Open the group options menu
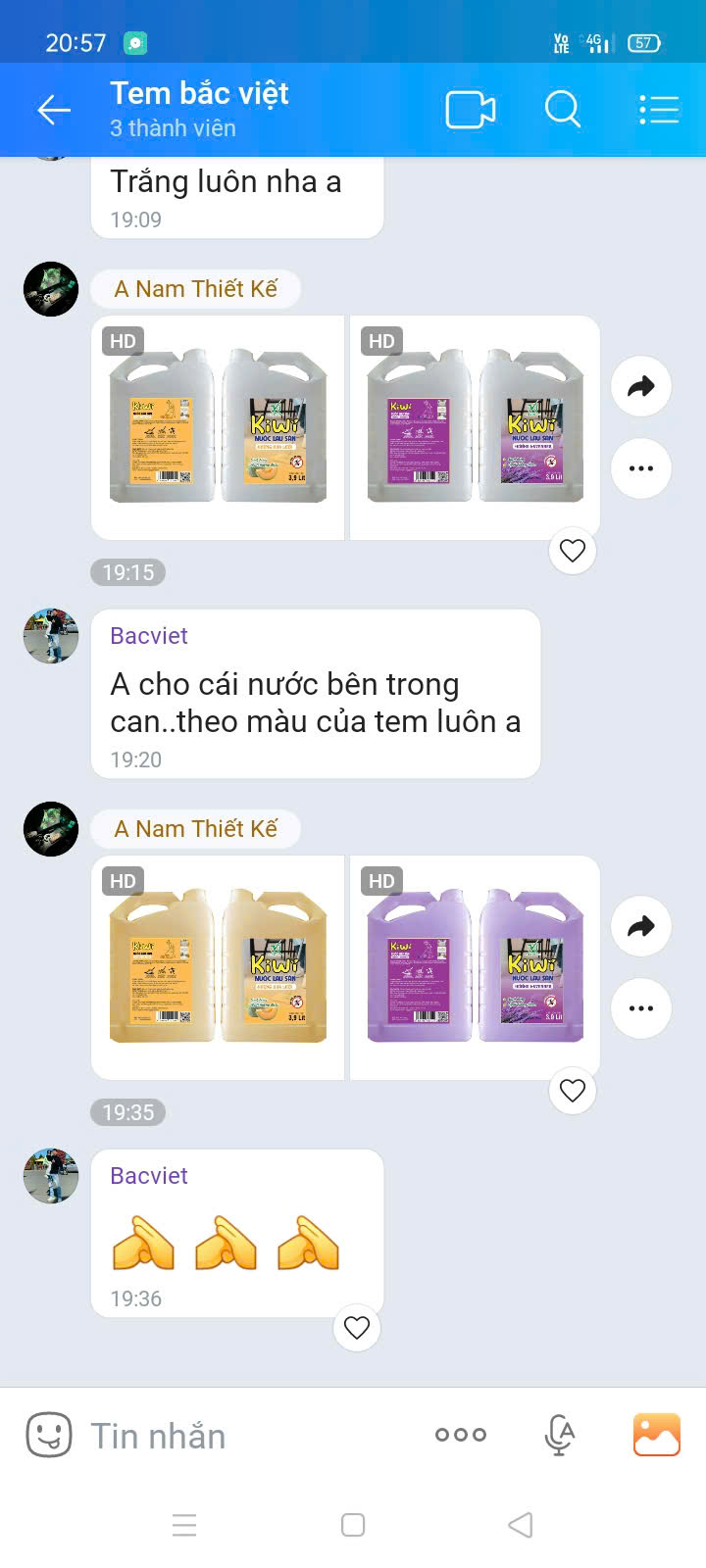706x1568 pixels. (659, 110)
